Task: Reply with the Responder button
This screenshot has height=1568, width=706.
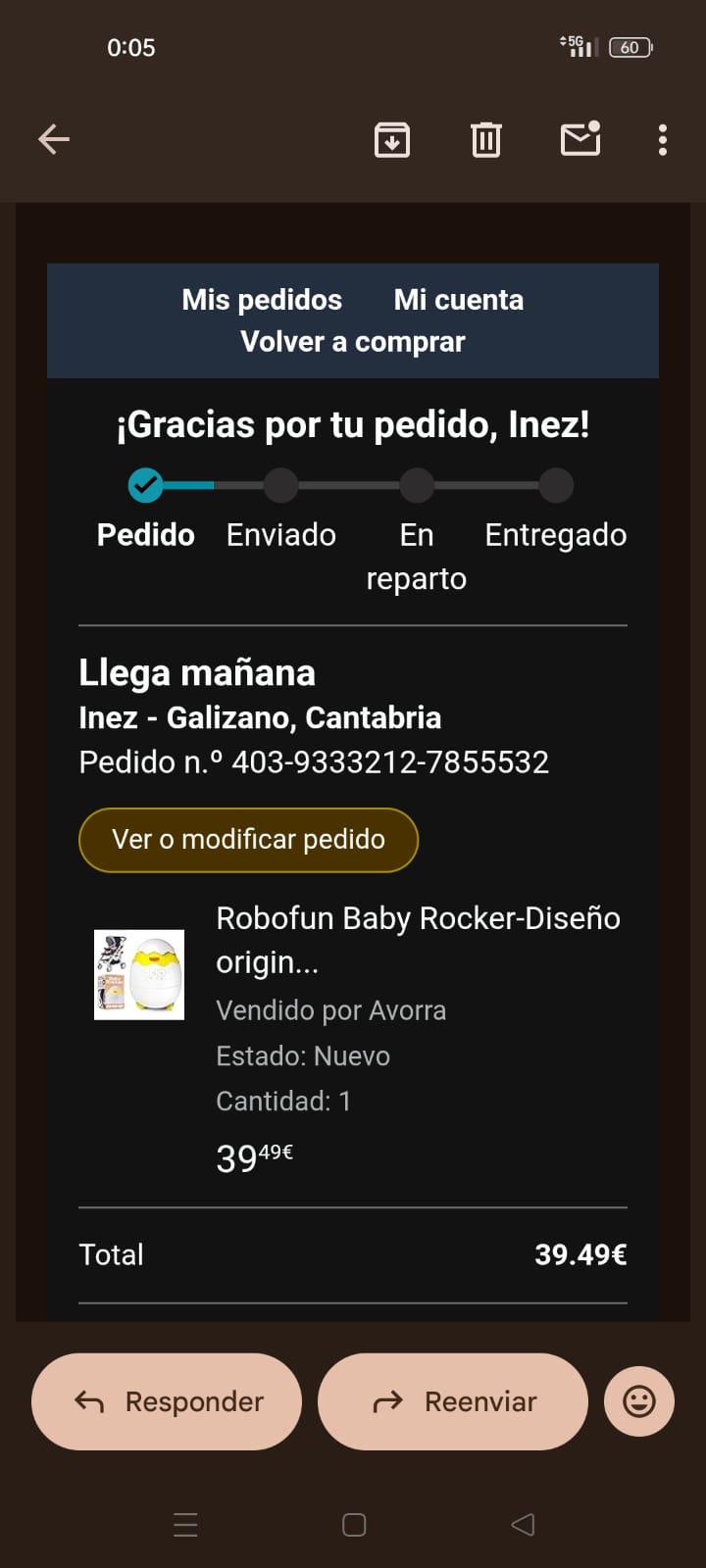Action: coord(167,1401)
